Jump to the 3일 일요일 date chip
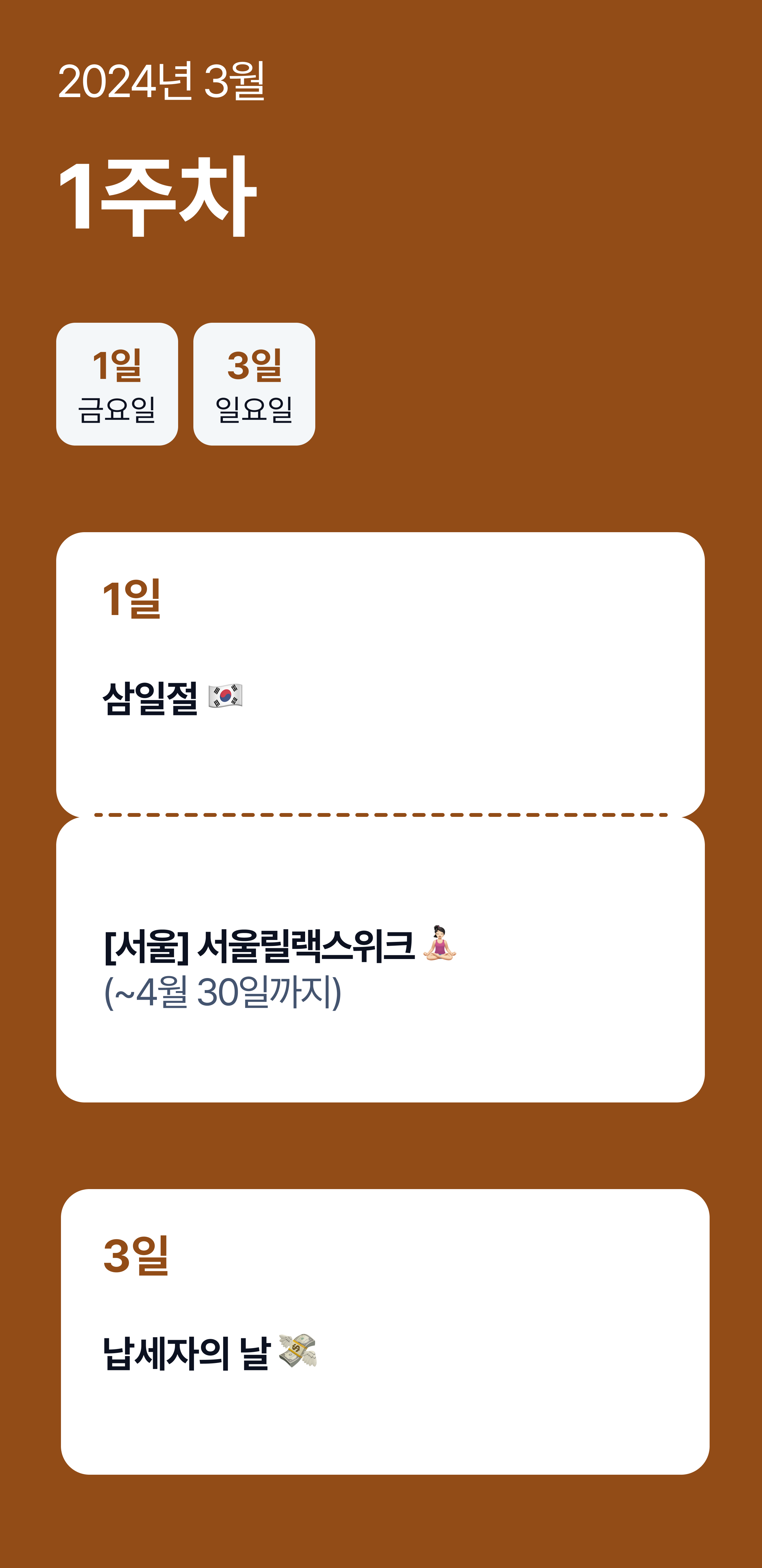Image resolution: width=762 pixels, height=1568 pixels. (x=254, y=384)
